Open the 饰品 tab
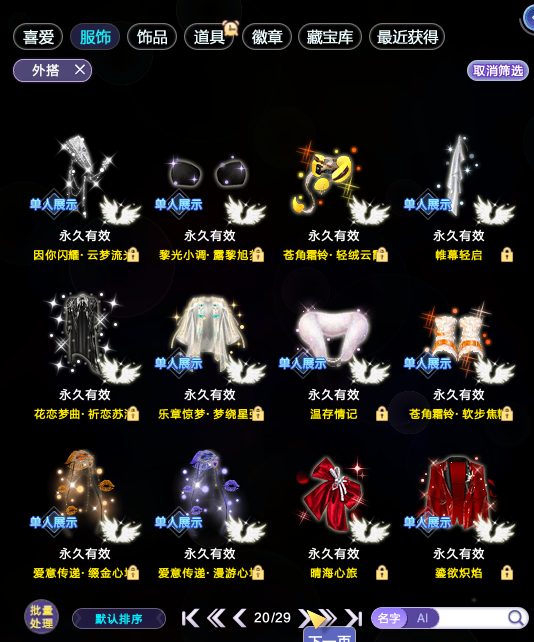This screenshot has height=642, width=534. click(152, 37)
